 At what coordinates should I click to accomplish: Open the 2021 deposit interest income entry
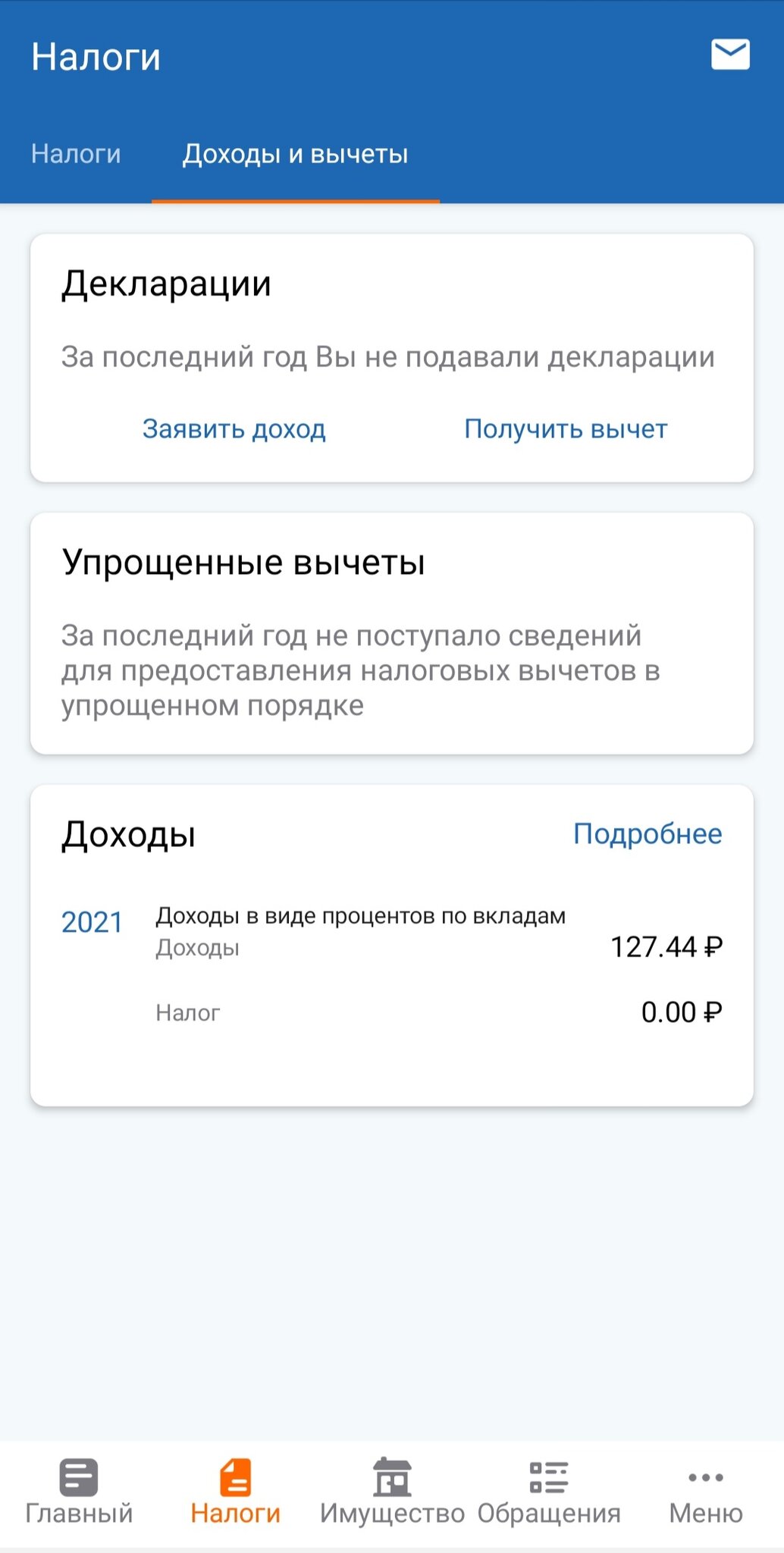tap(391, 964)
